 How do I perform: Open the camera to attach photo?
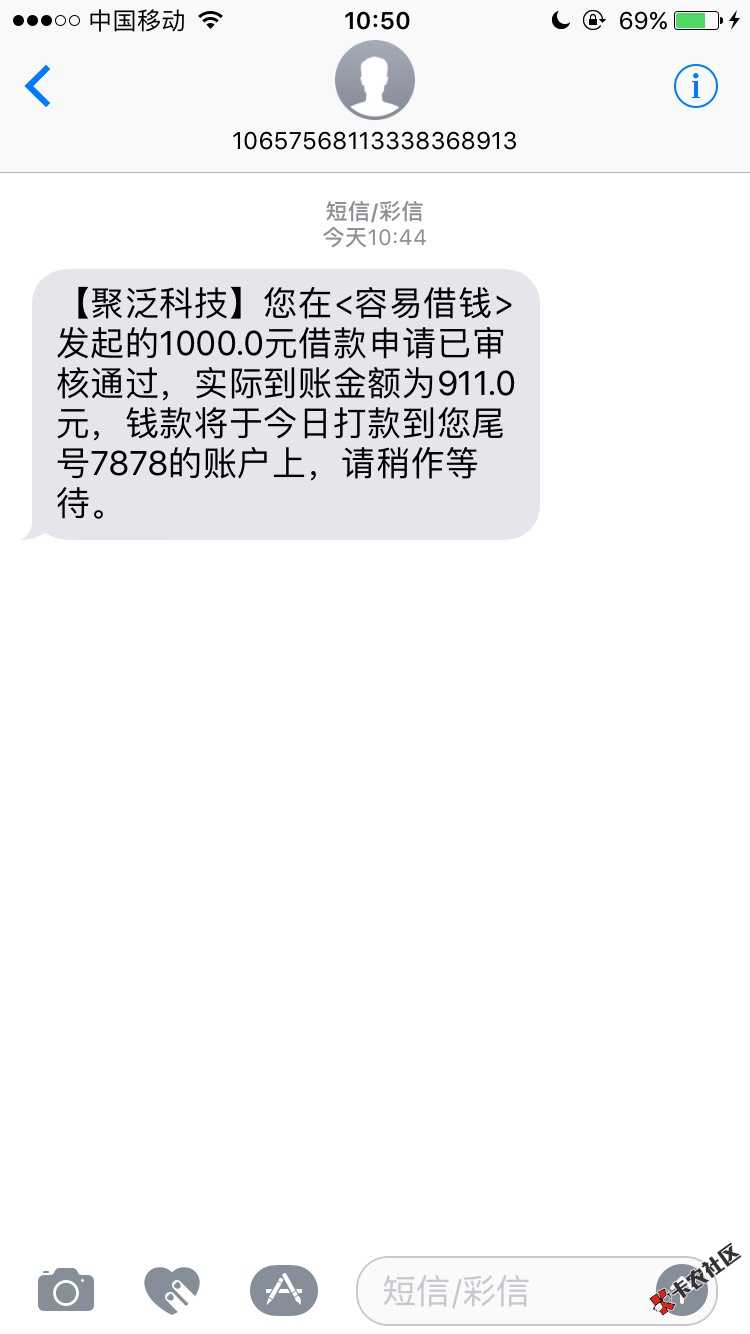[66, 1289]
